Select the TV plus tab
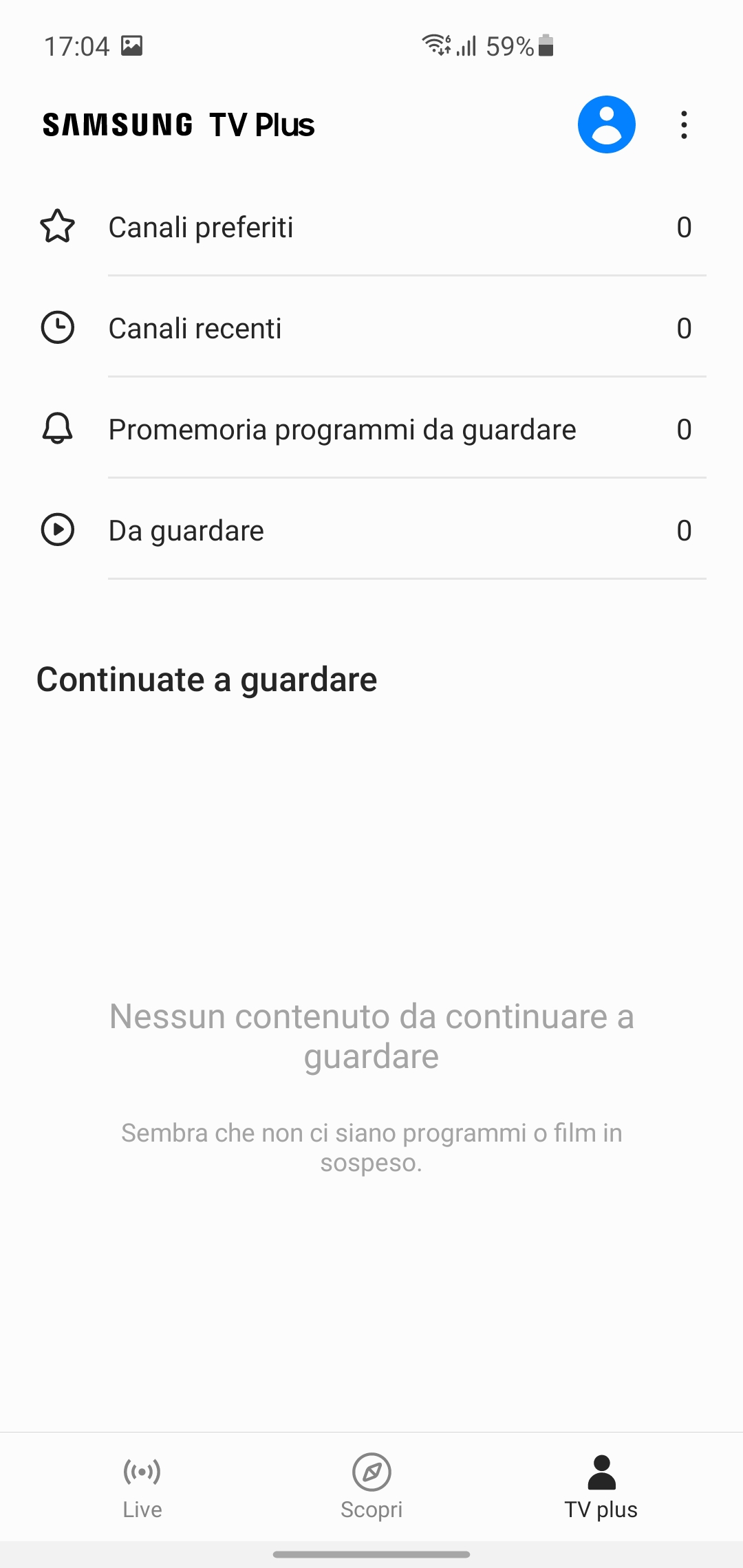Viewport: 743px width, 1568px height. click(601, 1486)
